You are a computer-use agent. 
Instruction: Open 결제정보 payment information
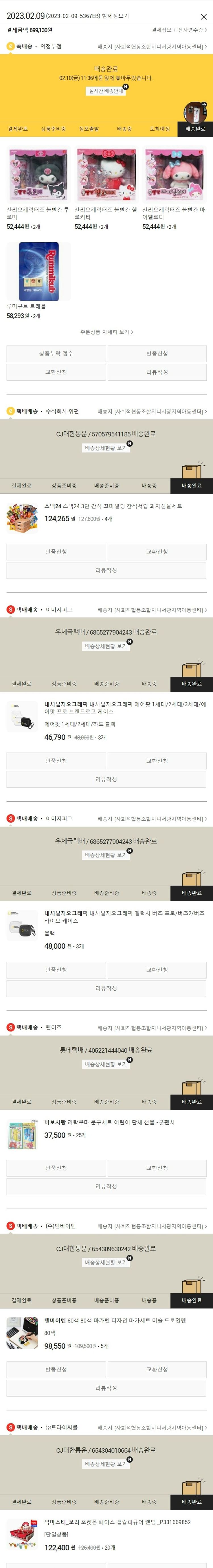(x=163, y=30)
